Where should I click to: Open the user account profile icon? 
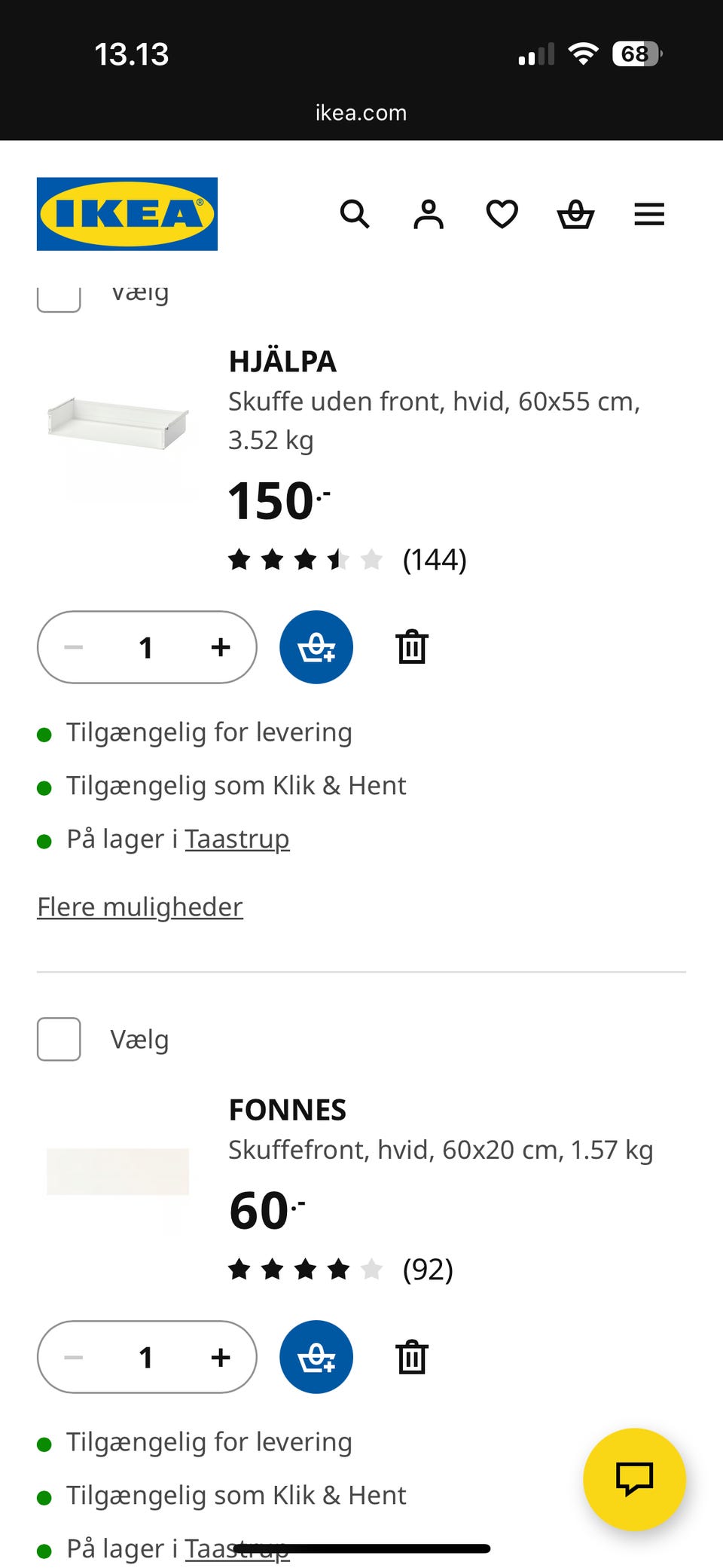coord(429,215)
